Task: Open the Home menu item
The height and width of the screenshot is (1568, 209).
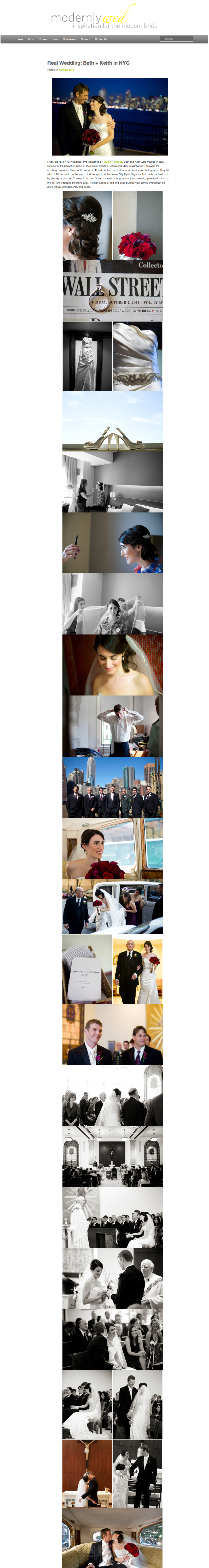Action: [x=19, y=39]
